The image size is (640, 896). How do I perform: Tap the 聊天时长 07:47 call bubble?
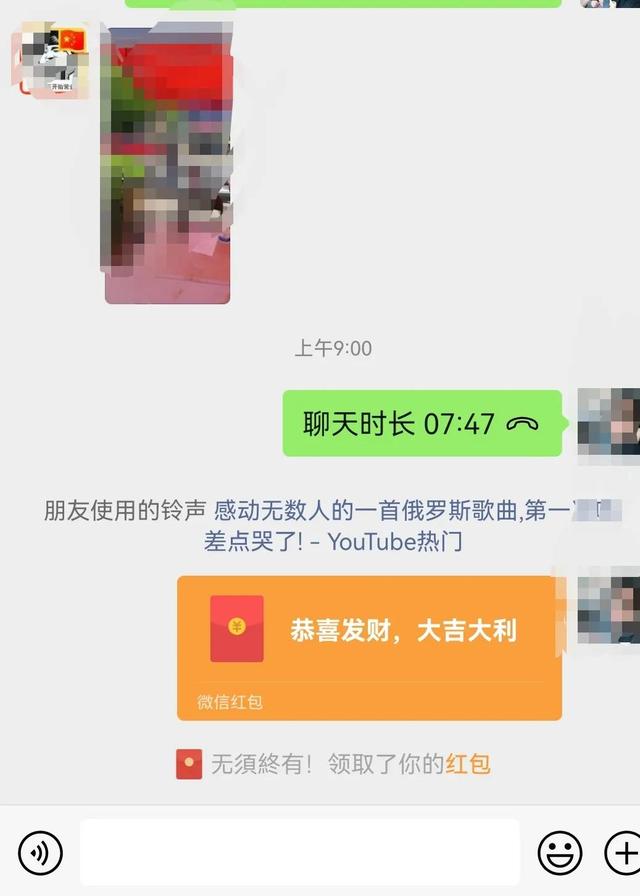421,424
